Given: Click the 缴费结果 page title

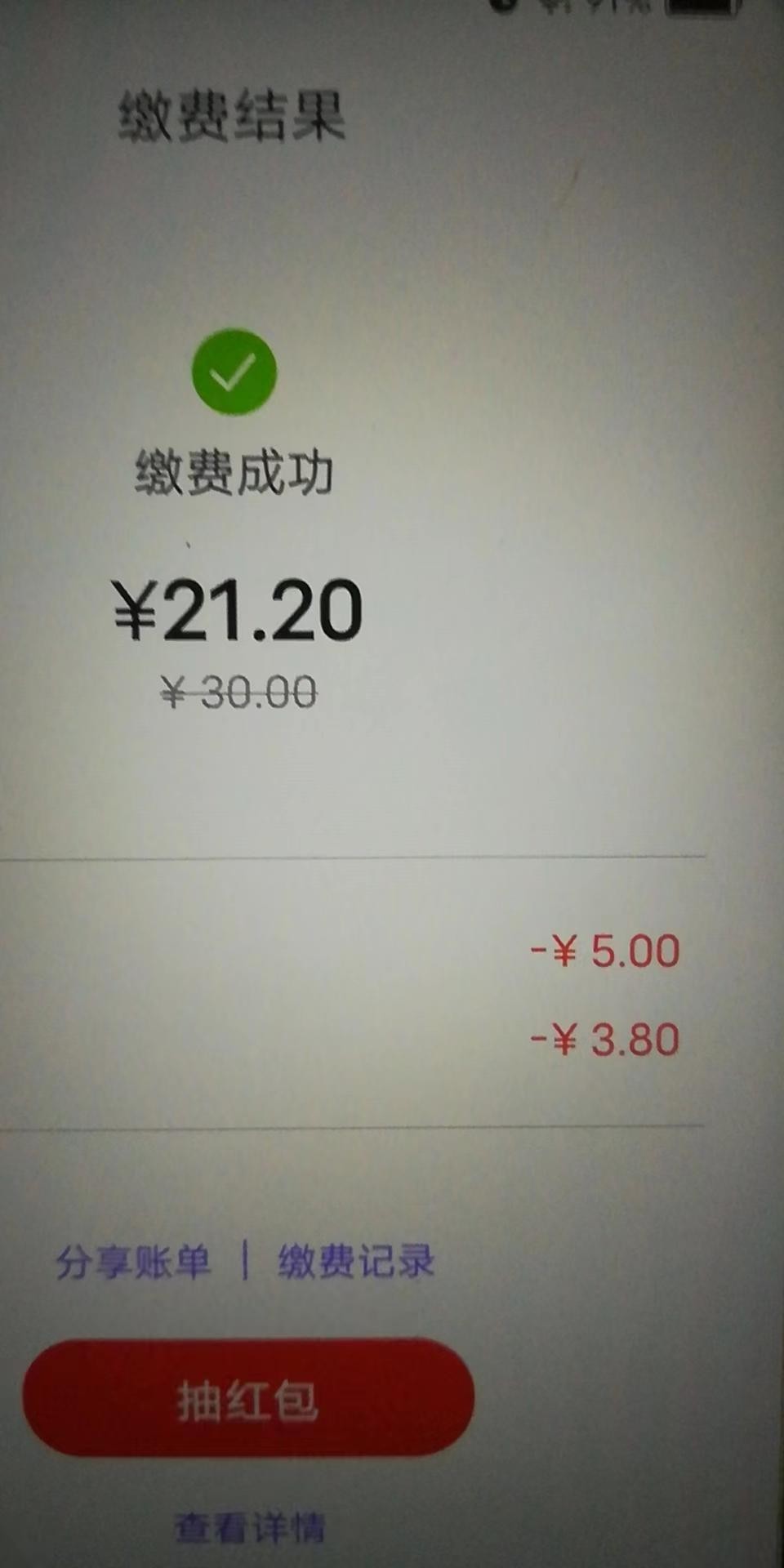Looking at the screenshot, I should pyautogui.click(x=233, y=114).
